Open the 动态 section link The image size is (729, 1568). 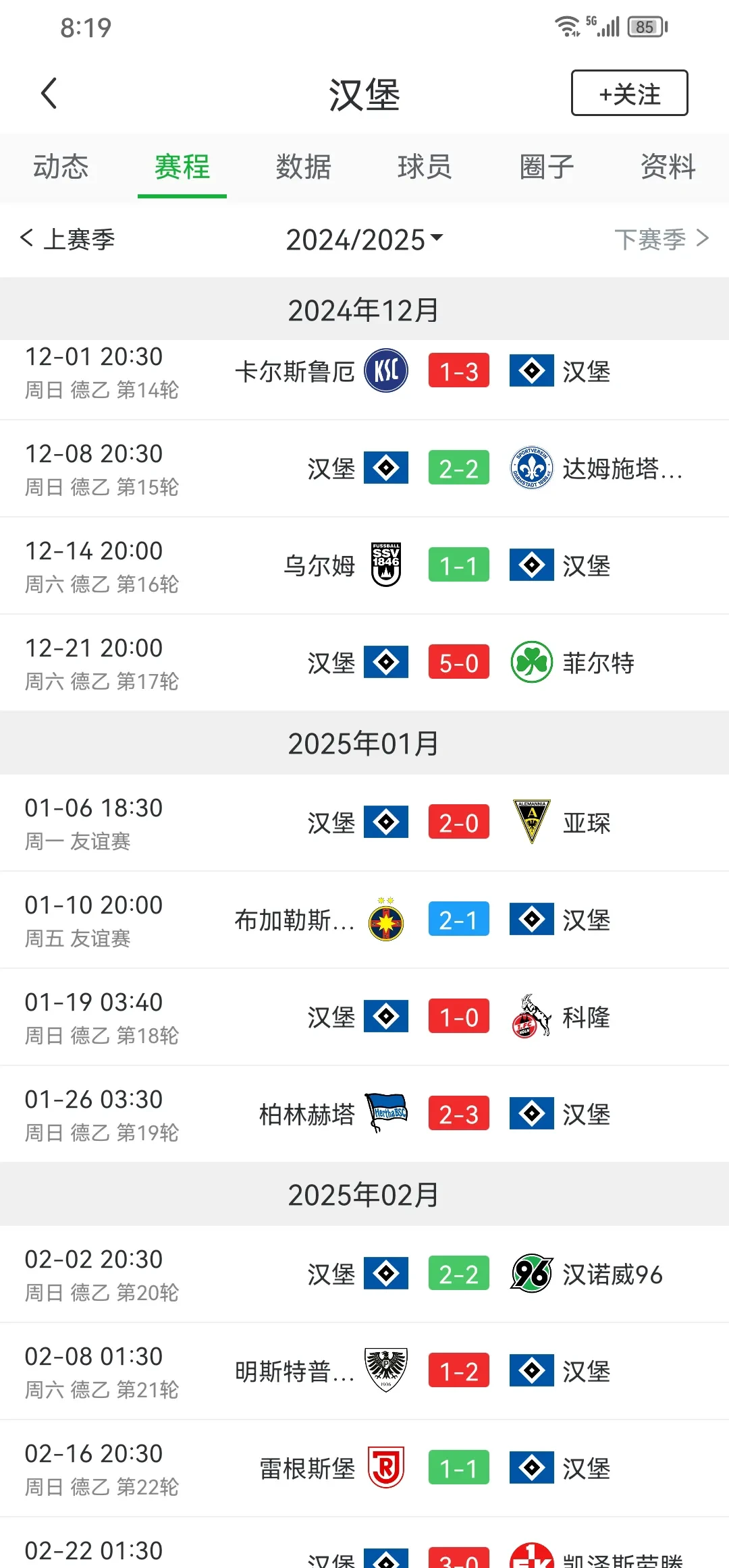(x=61, y=167)
